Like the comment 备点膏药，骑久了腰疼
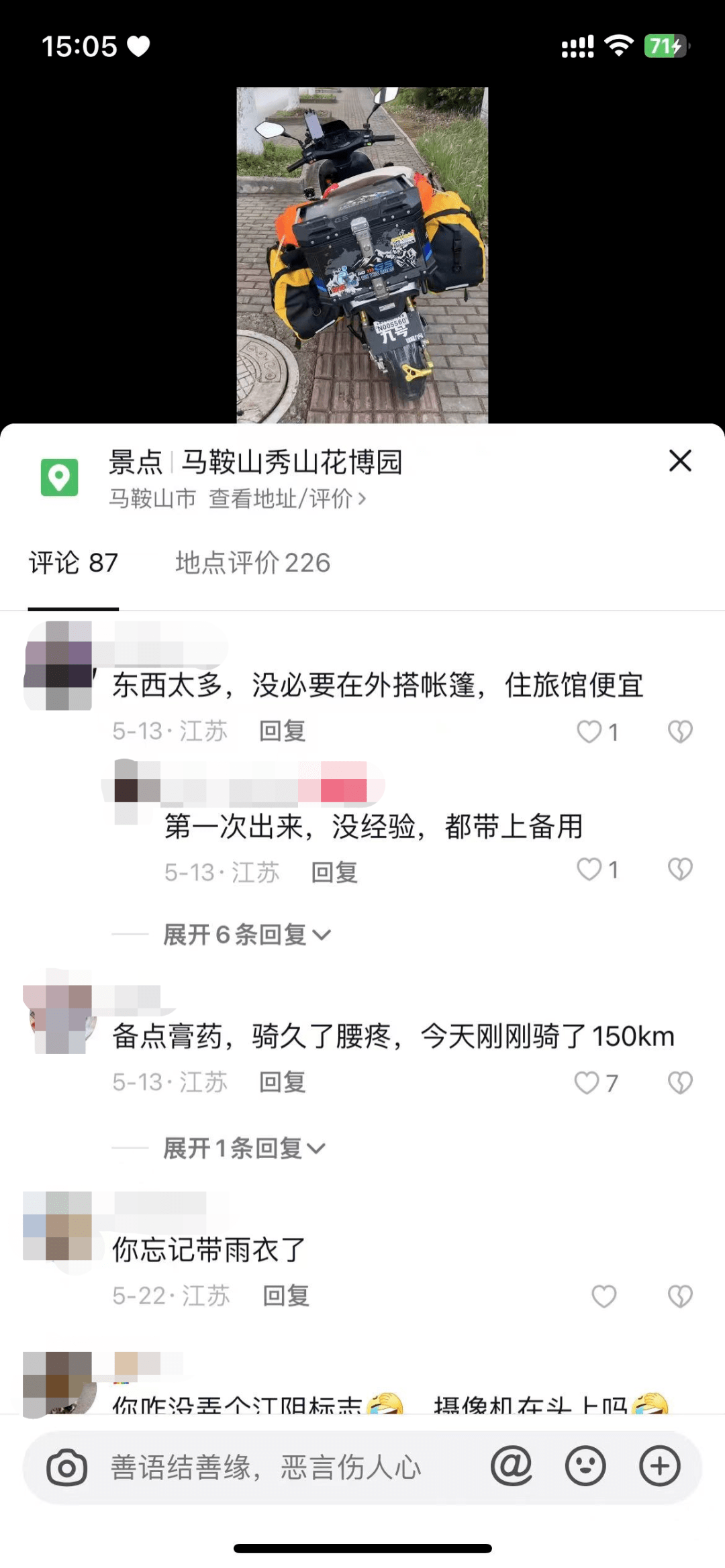Screen dimensions: 725x1568 [587, 1082]
